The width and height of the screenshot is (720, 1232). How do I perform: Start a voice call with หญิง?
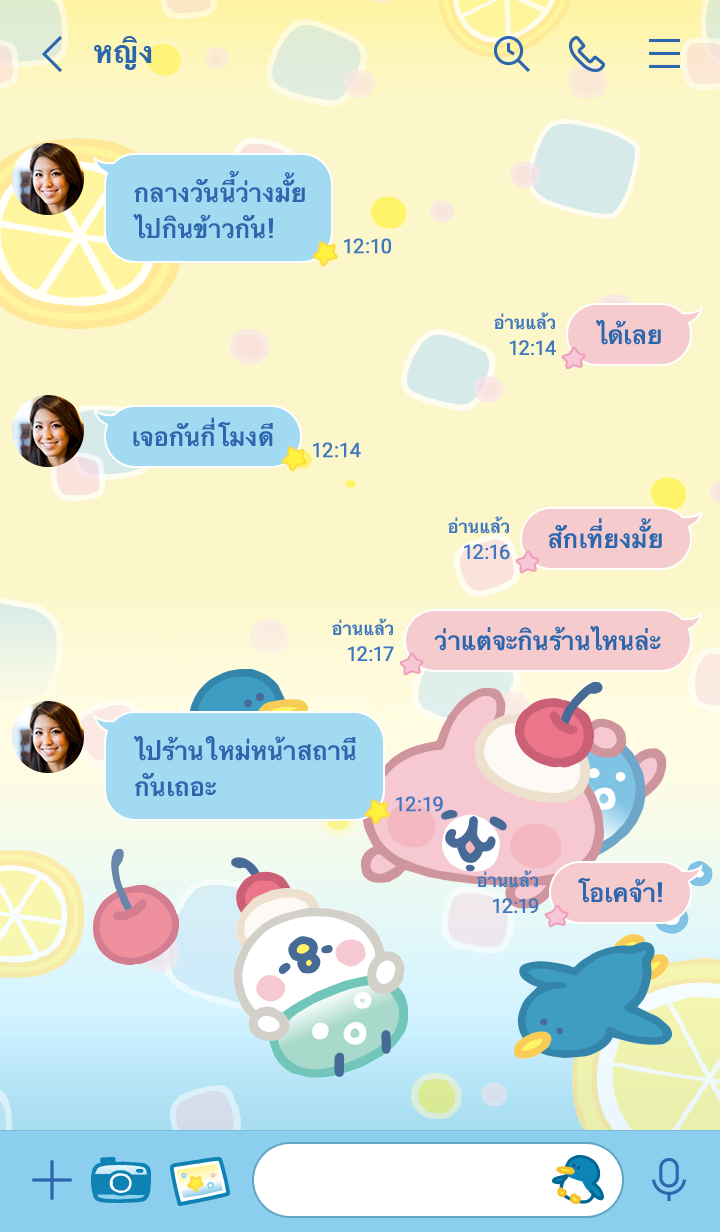586,54
